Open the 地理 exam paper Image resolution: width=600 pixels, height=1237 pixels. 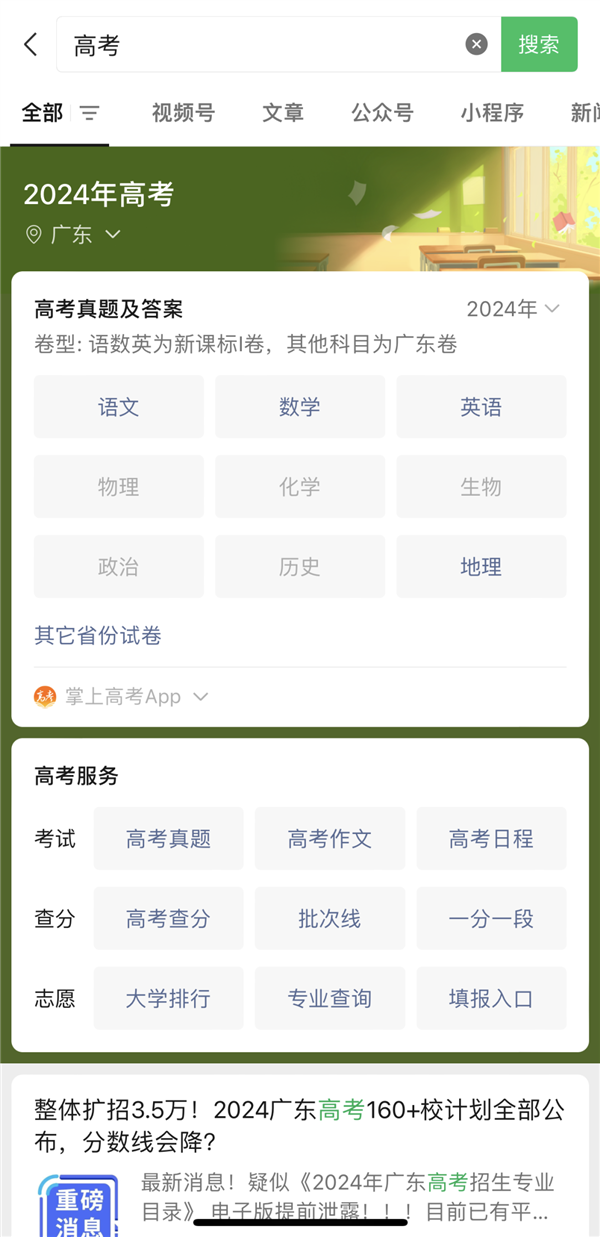(x=481, y=567)
